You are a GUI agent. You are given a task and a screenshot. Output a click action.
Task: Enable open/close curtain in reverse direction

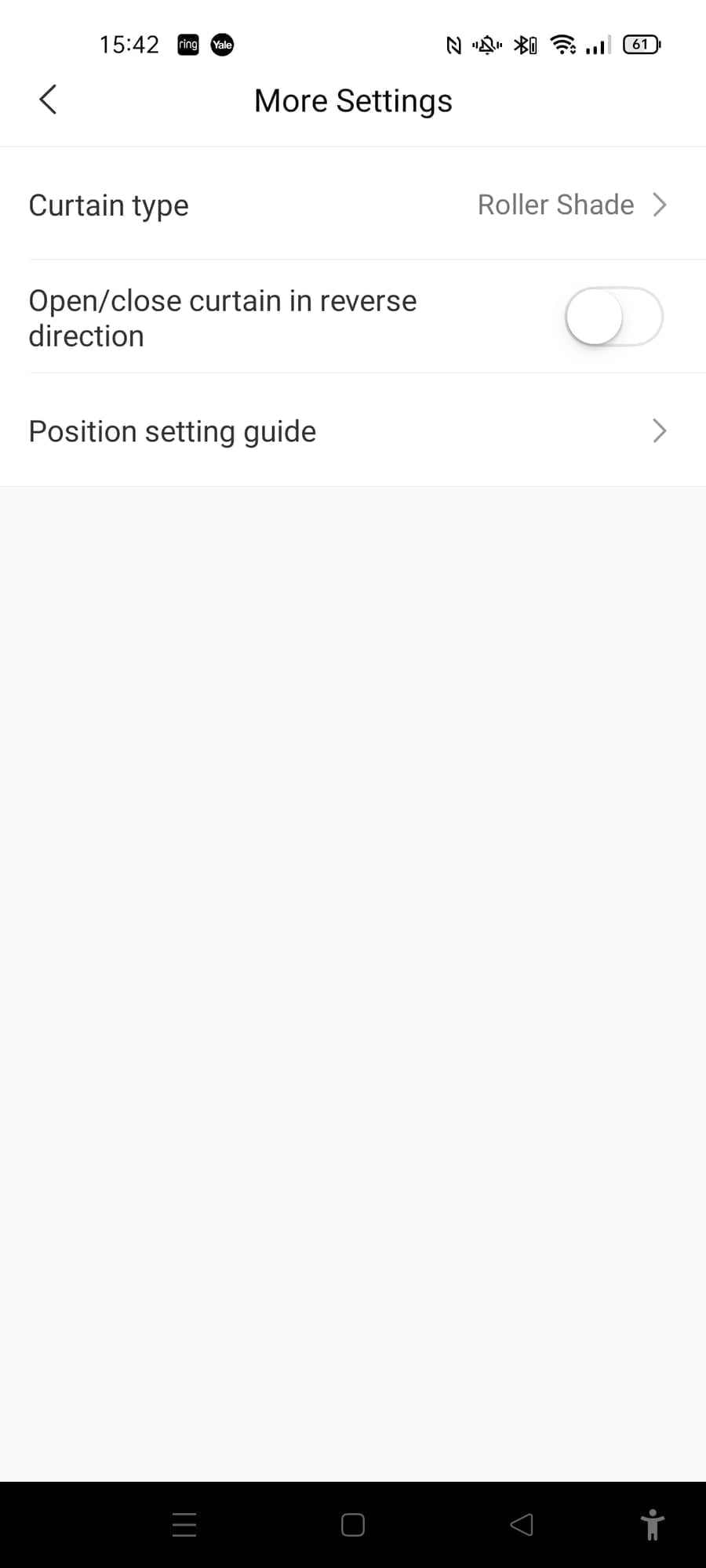point(613,317)
